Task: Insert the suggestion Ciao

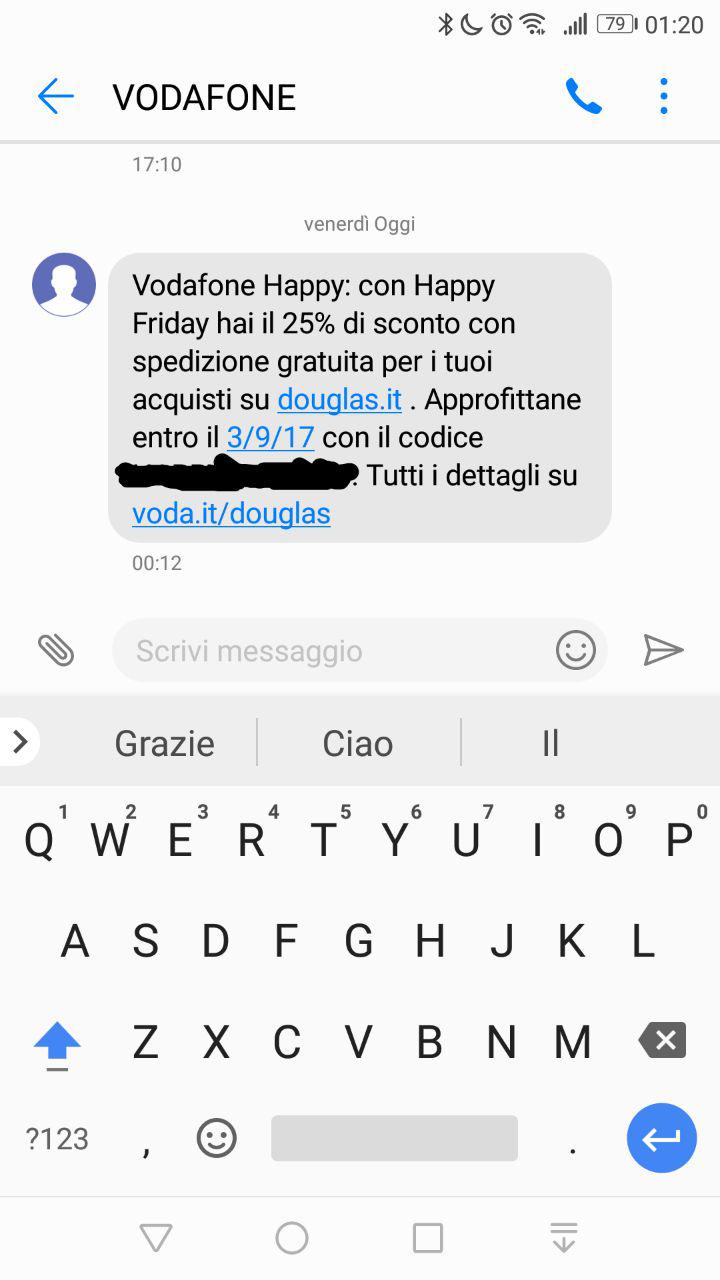Action: 357,743
